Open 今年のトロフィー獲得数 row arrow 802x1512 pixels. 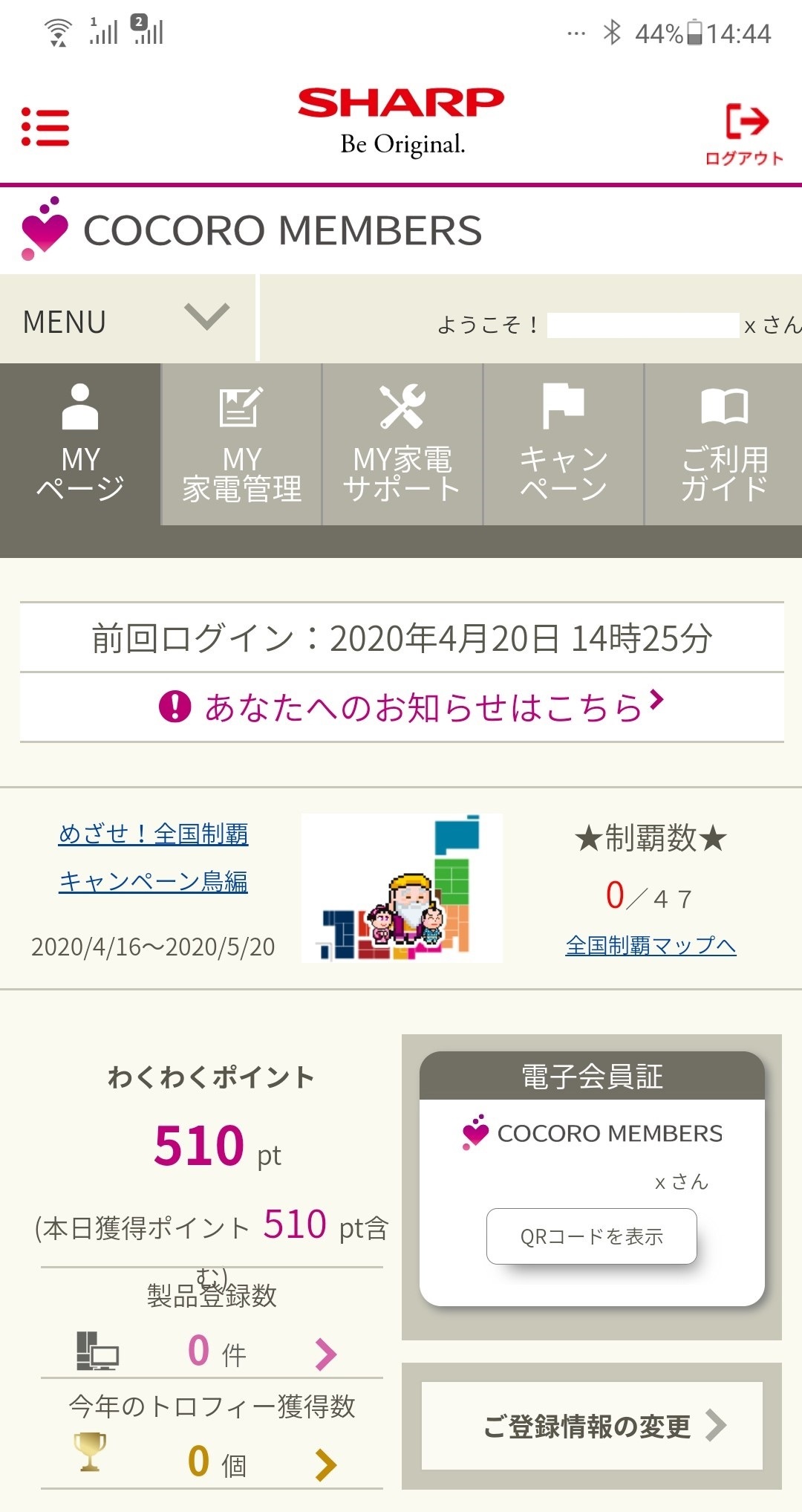(325, 1464)
